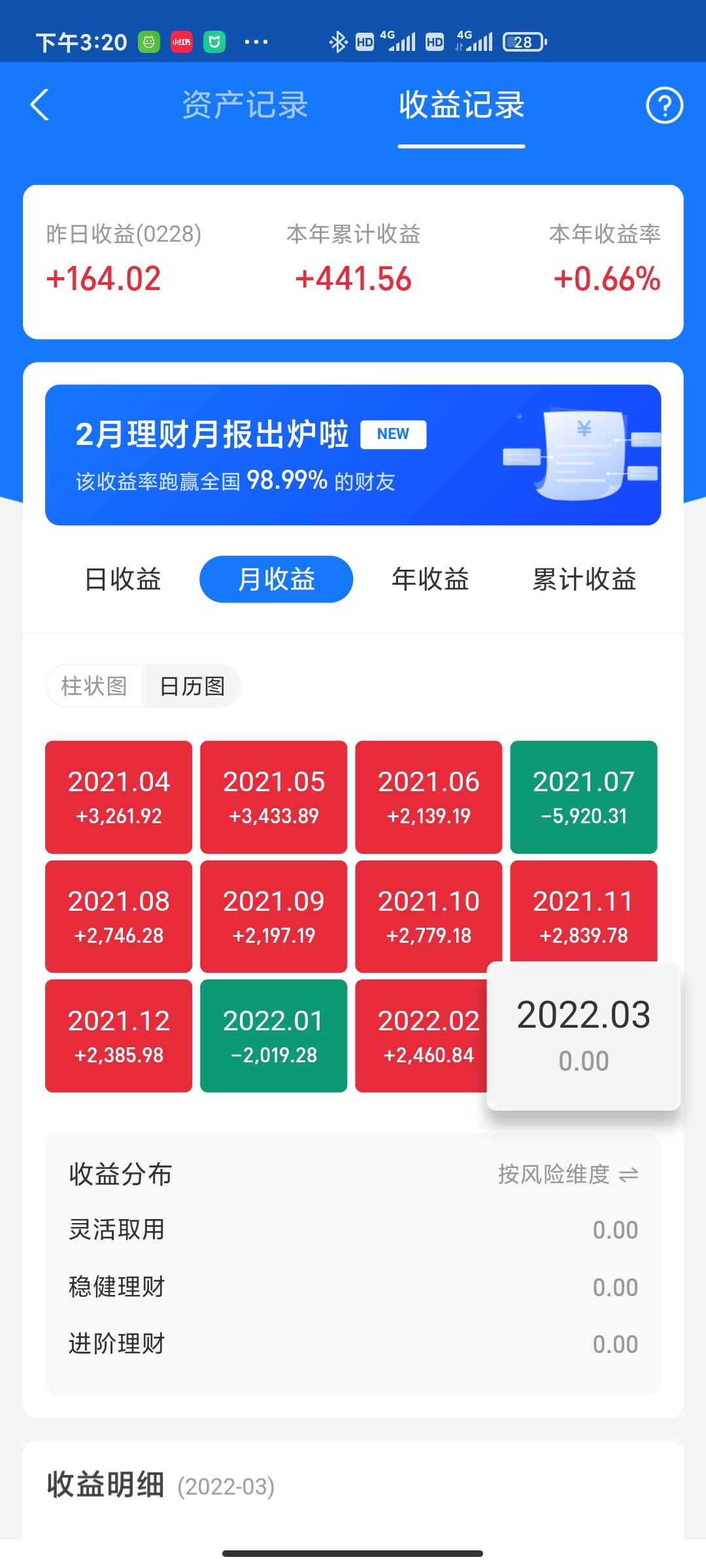Image resolution: width=706 pixels, height=1568 pixels.
Task: View earnings for 2021.09
Action: pyautogui.click(x=274, y=916)
